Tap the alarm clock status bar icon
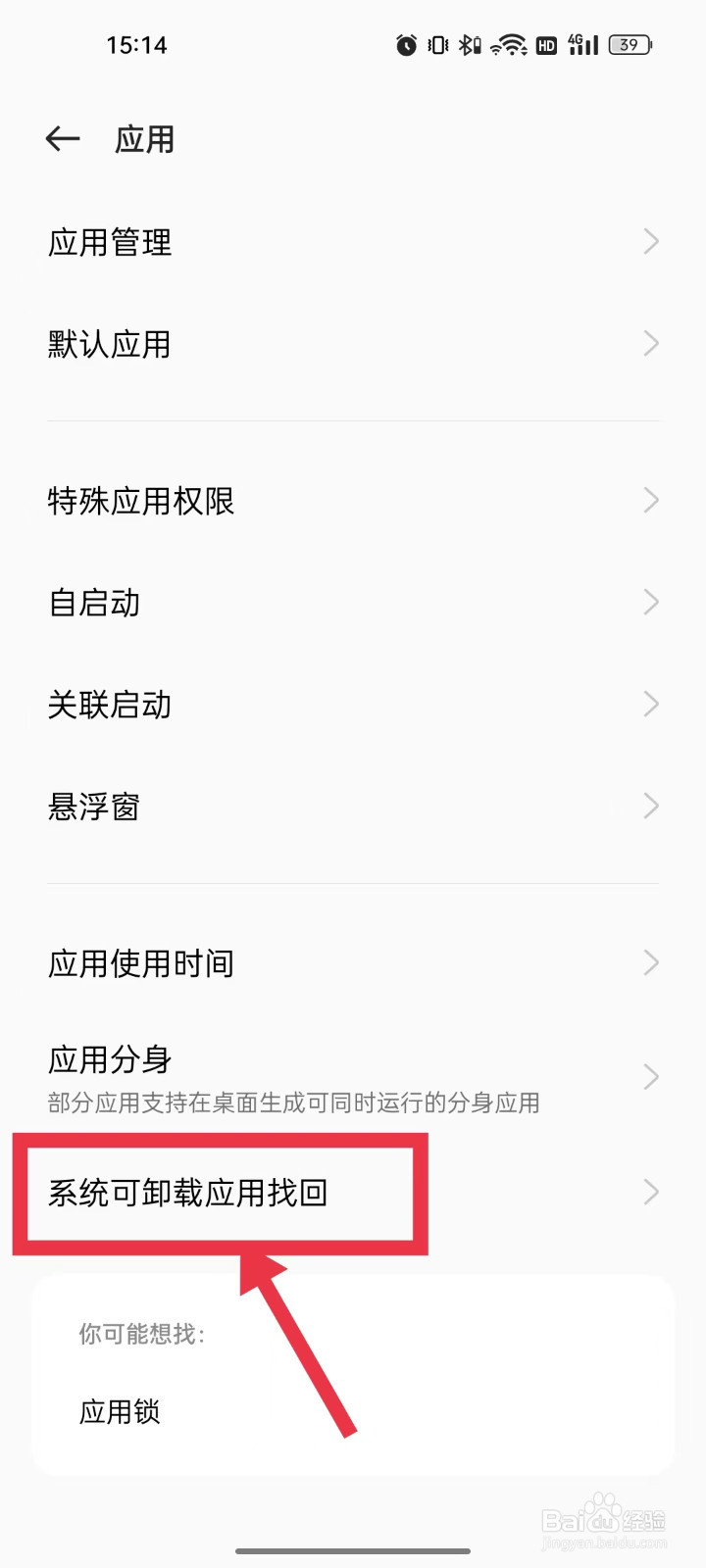 pos(407,45)
